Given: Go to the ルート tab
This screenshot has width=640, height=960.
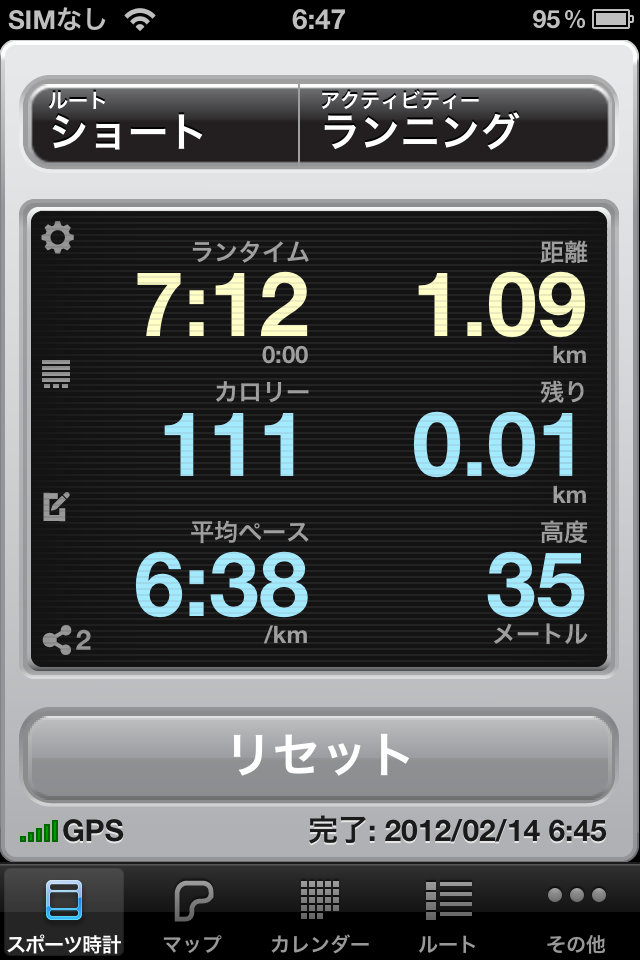Looking at the screenshot, I should coord(447,914).
